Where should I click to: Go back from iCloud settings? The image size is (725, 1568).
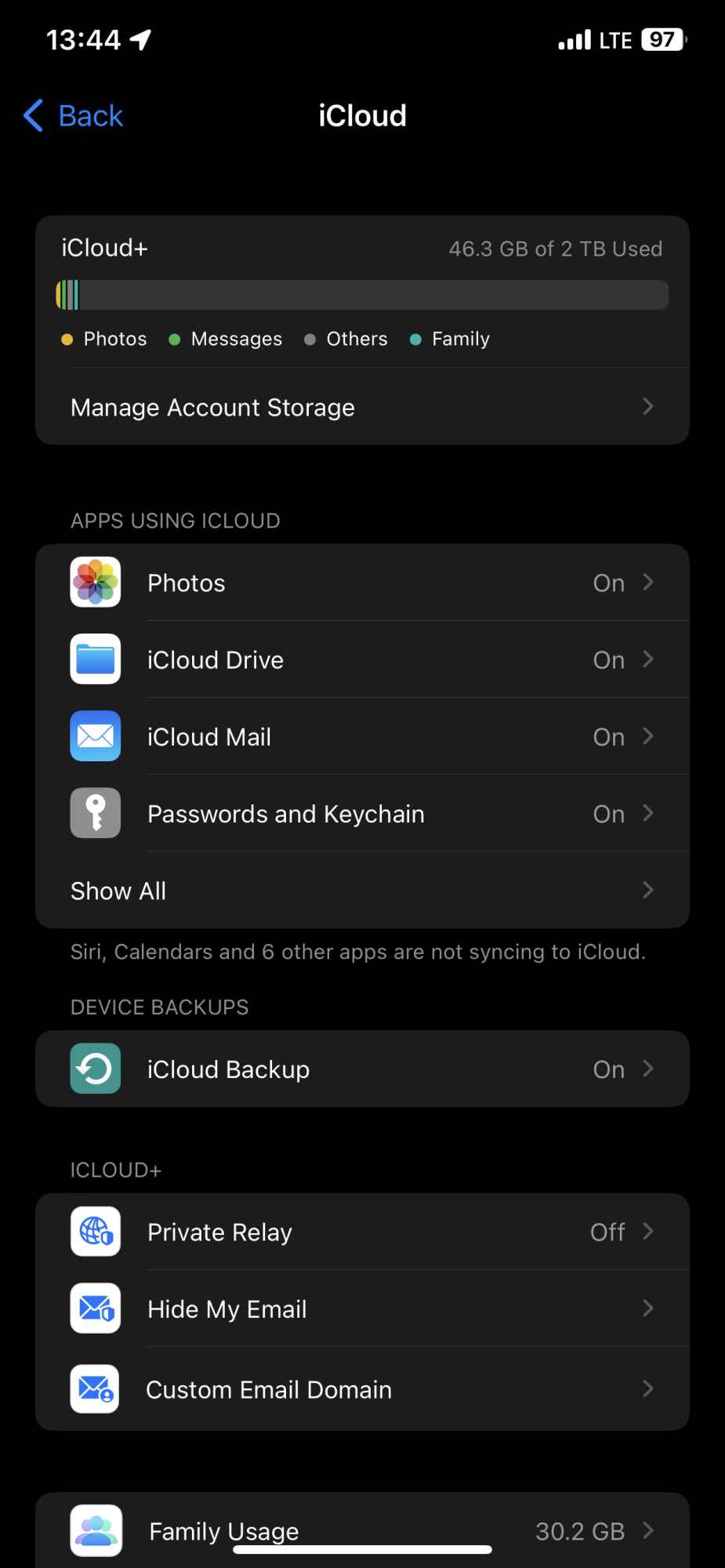click(74, 116)
